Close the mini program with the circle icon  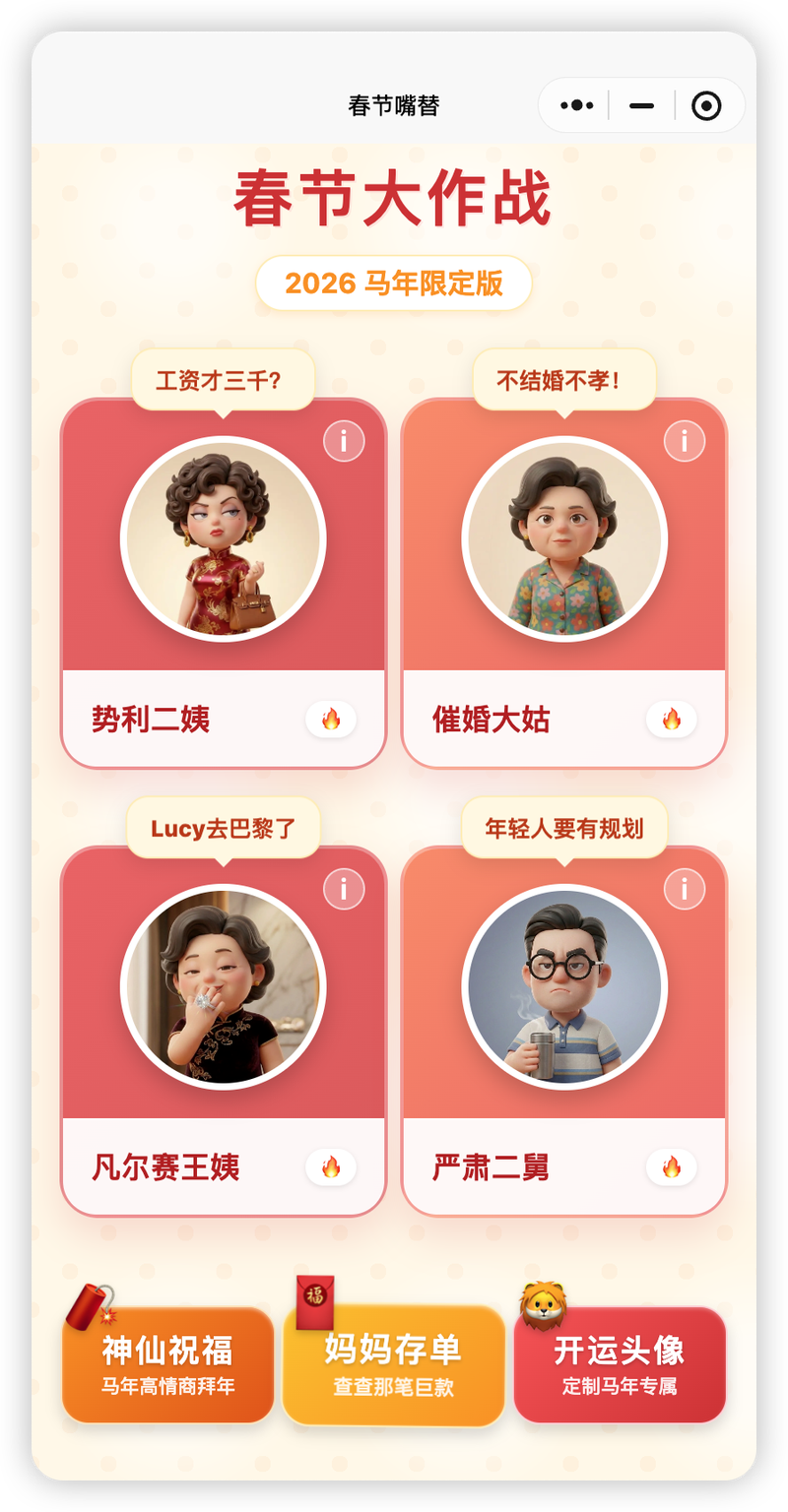(706, 105)
